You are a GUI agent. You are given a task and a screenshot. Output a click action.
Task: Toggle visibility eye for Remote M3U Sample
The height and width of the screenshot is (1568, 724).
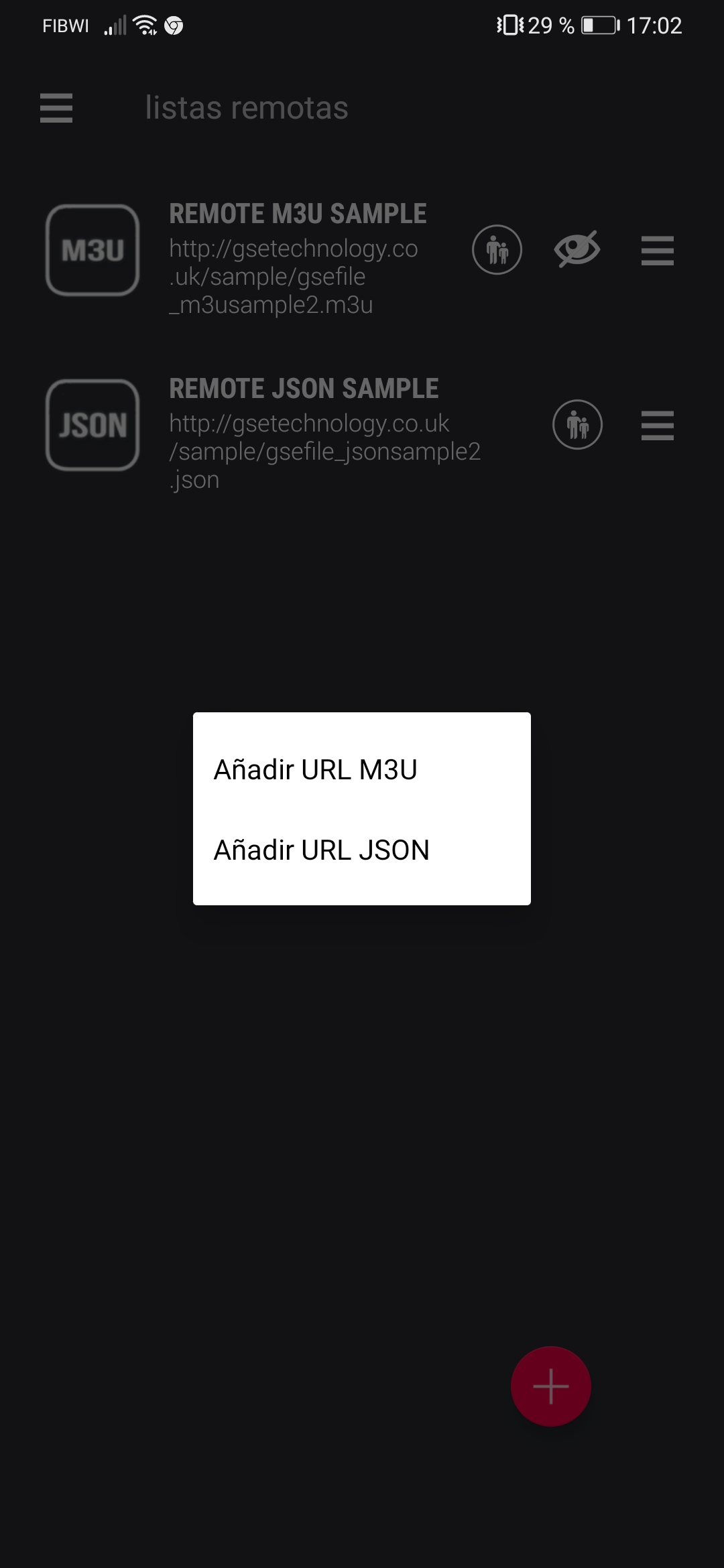(x=577, y=249)
